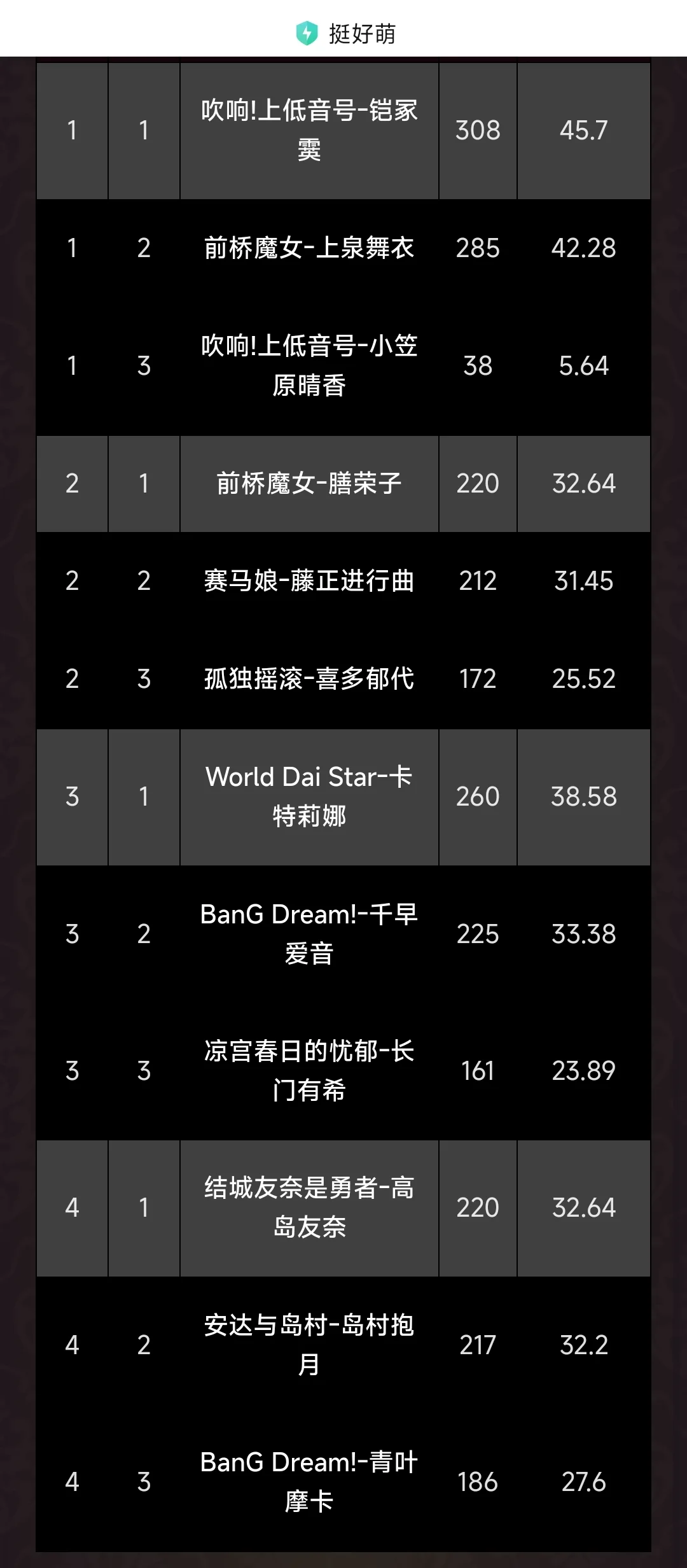Open the green security shield icon
The image size is (687, 1568).
[x=307, y=33]
